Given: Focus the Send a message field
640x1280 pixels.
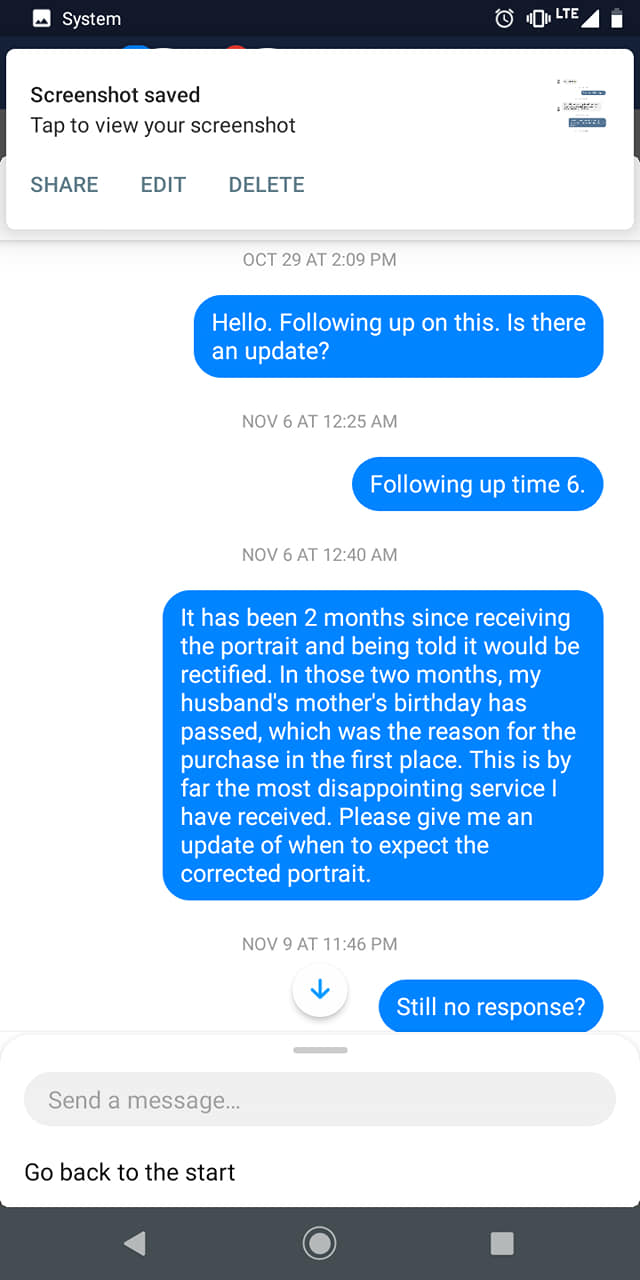Looking at the screenshot, I should click(x=320, y=1100).
